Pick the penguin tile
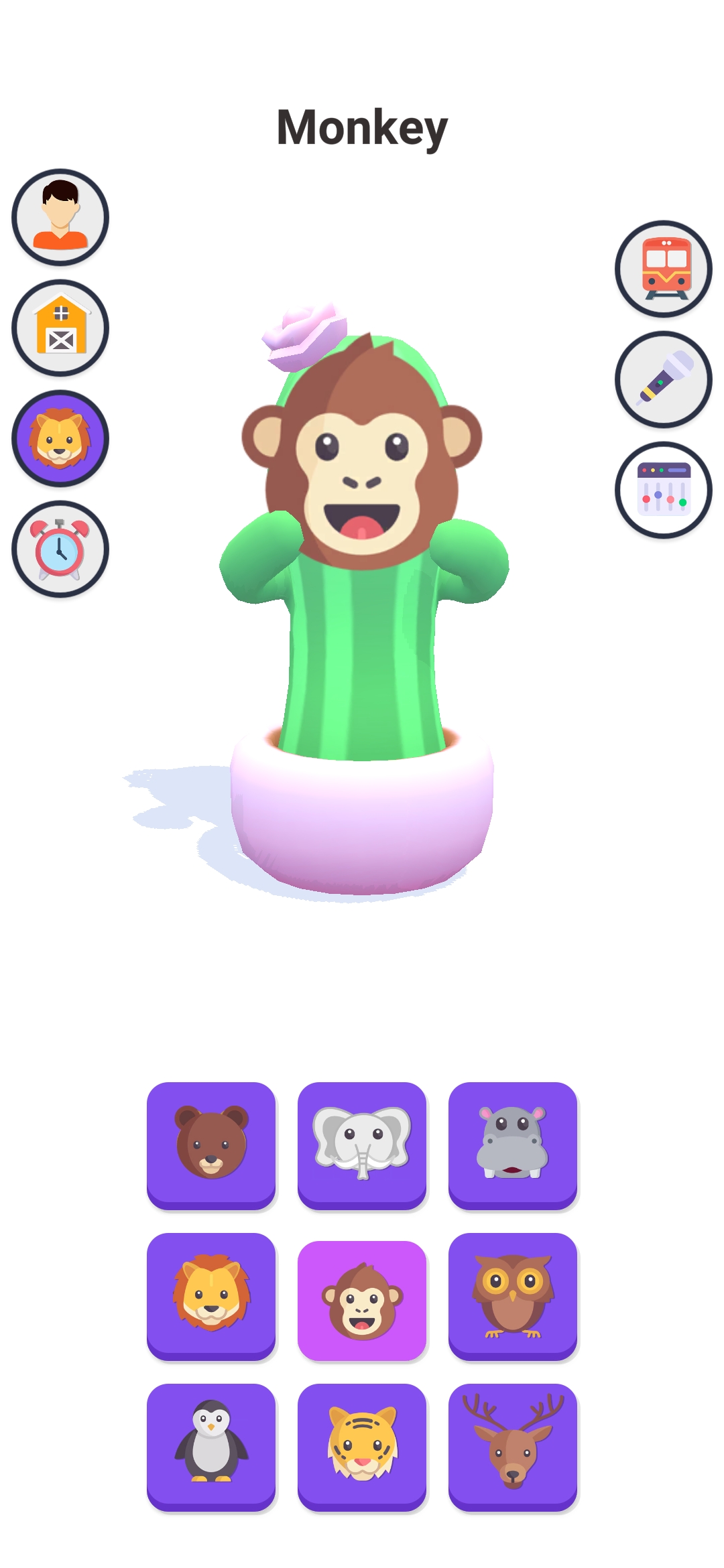The height and width of the screenshot is (1568, 724). [211, 1446]
